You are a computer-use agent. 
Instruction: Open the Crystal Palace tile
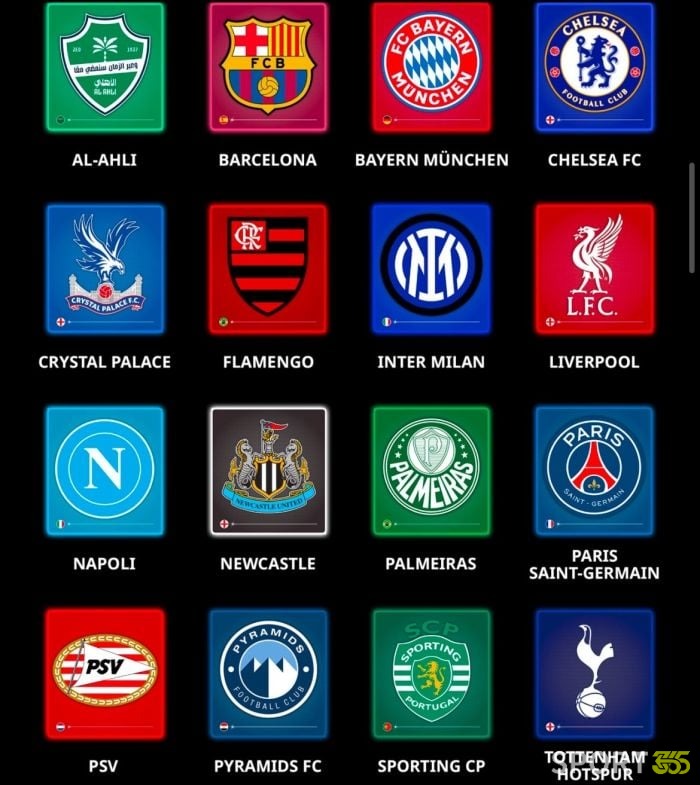(x=104, y=269)
